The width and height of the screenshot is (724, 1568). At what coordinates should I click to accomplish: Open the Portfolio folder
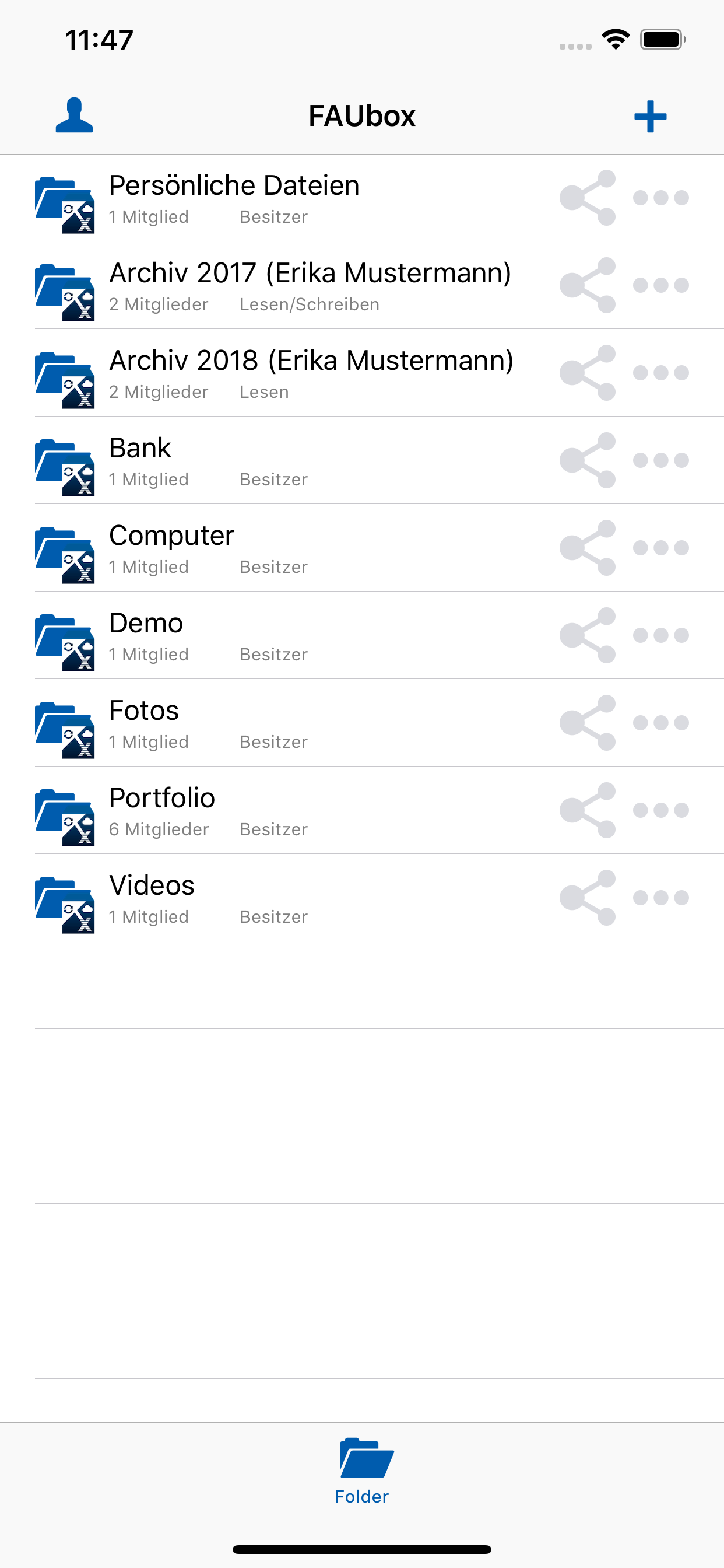click(x=162, y=810)
